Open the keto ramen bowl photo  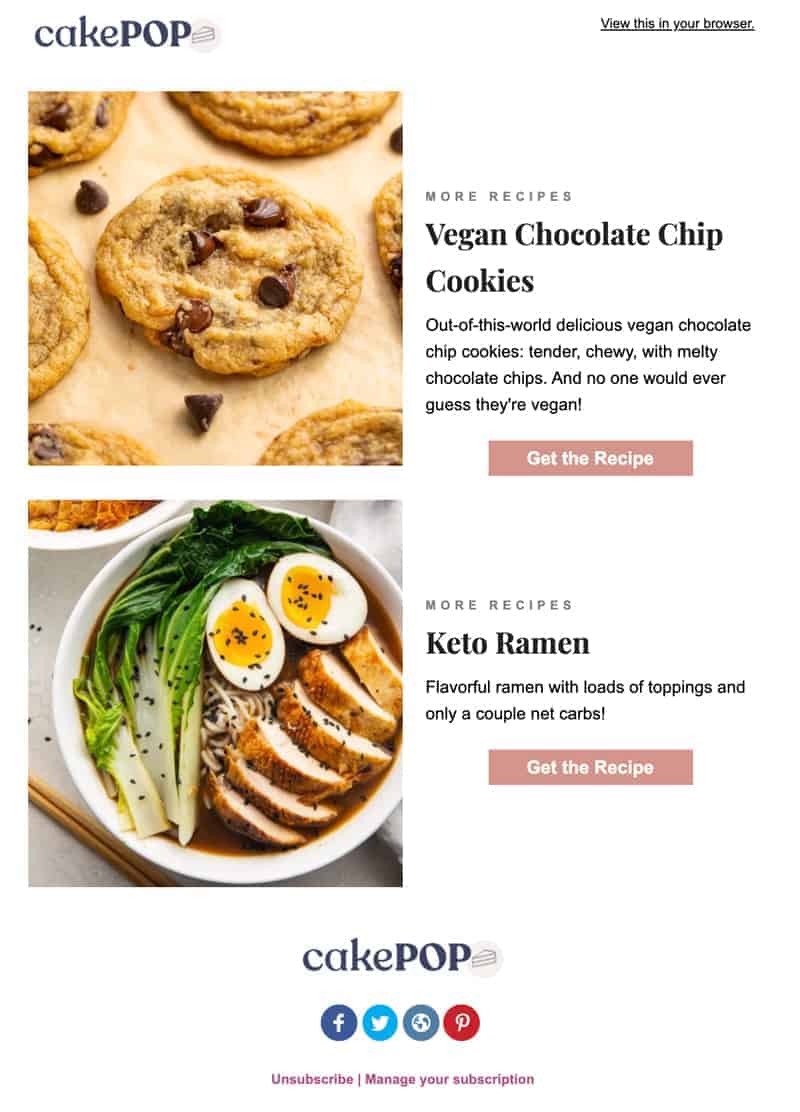pos(215,693)
